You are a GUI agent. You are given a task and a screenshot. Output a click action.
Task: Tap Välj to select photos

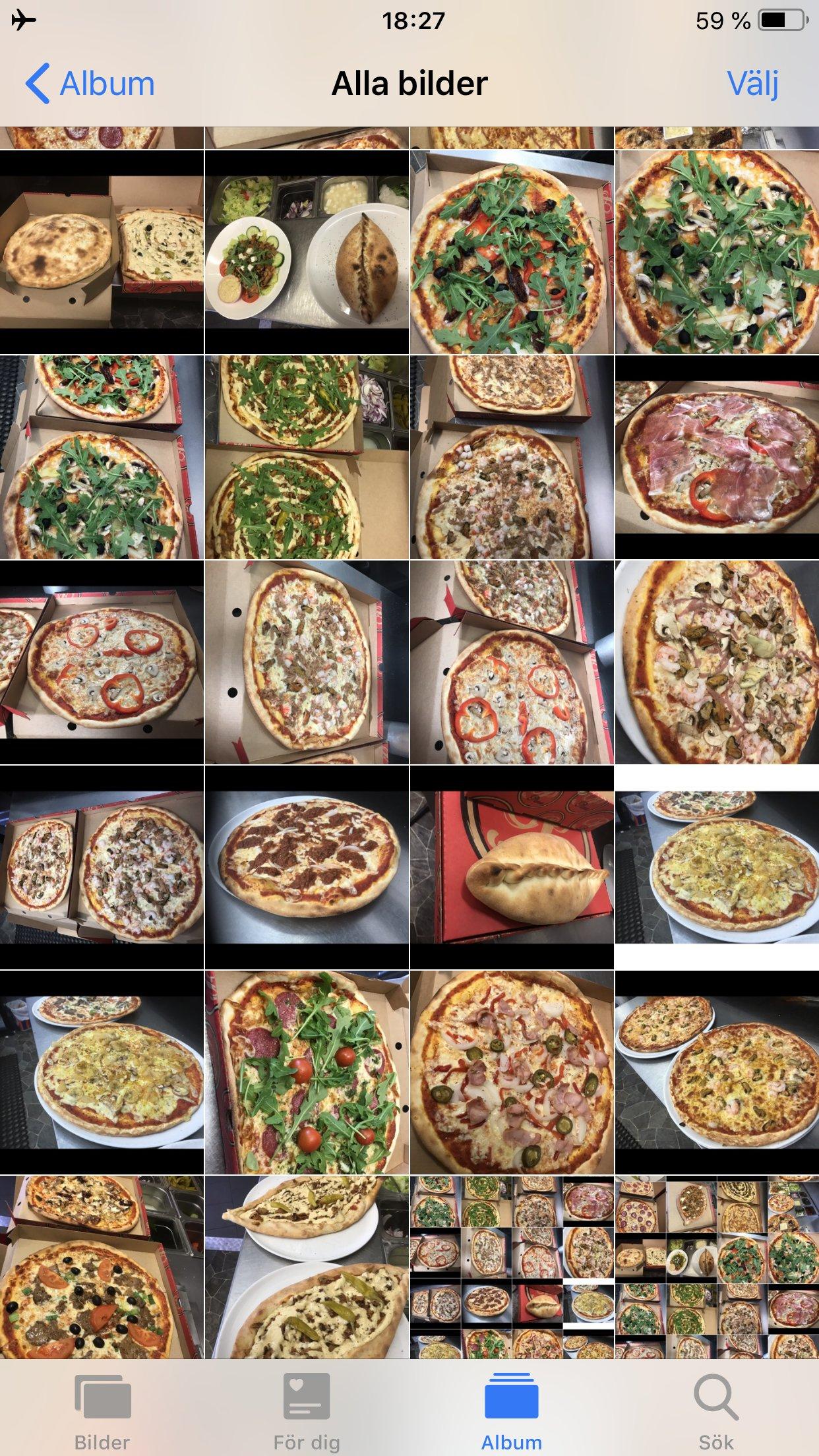(752, 84)
